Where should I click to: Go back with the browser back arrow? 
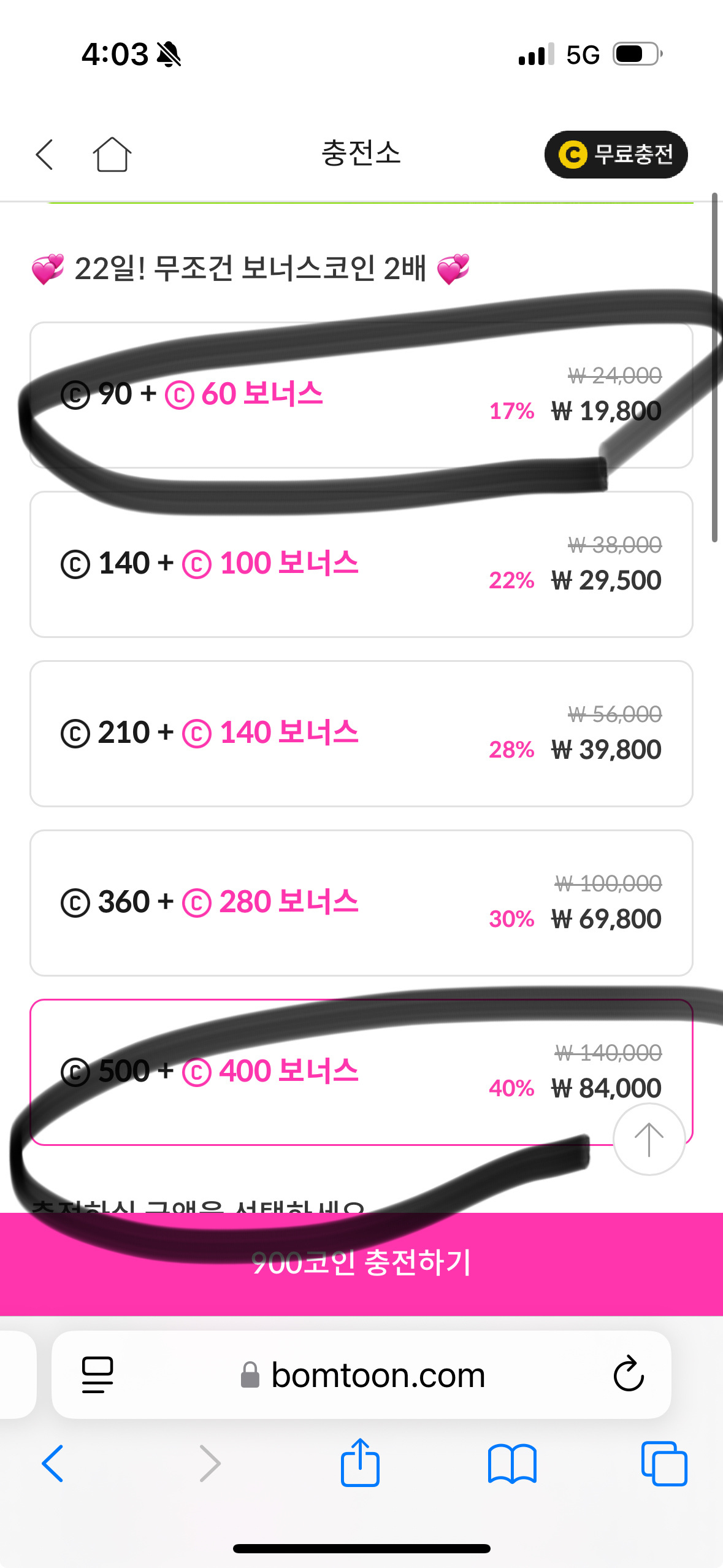click(x=53, y=1464)
